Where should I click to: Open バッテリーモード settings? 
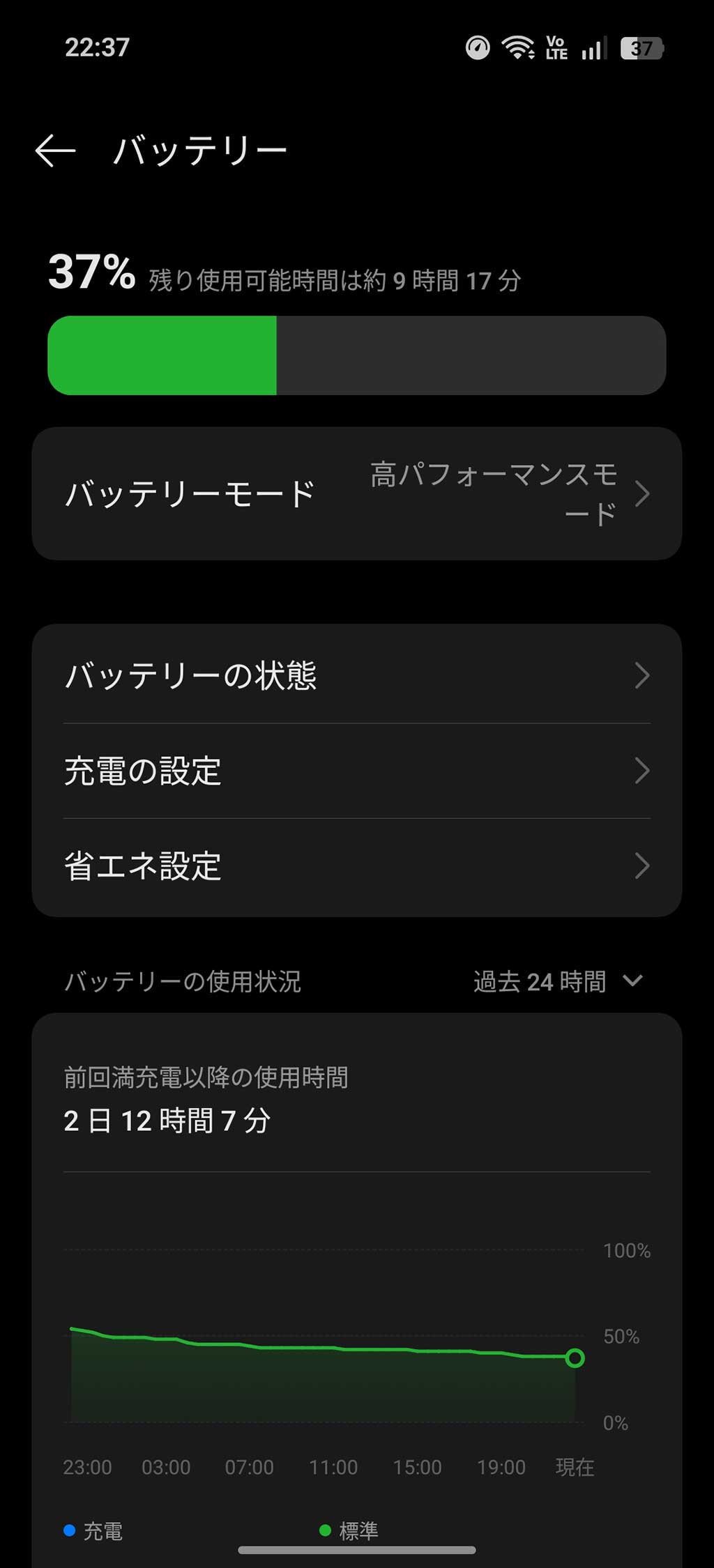click(356, 493)
